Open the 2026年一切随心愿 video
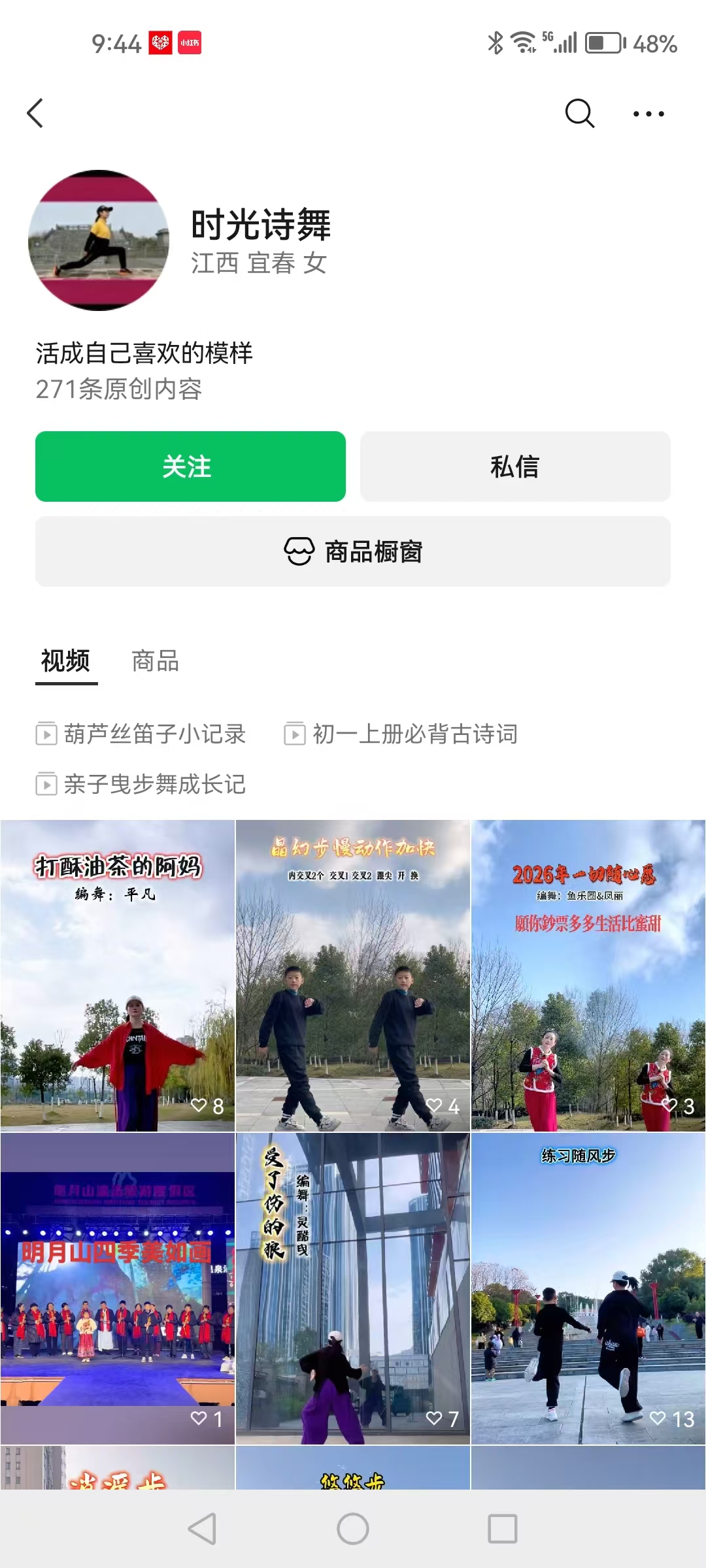Image resolution: width=706 pixels, height=1568 pixels. pos(588,975)
